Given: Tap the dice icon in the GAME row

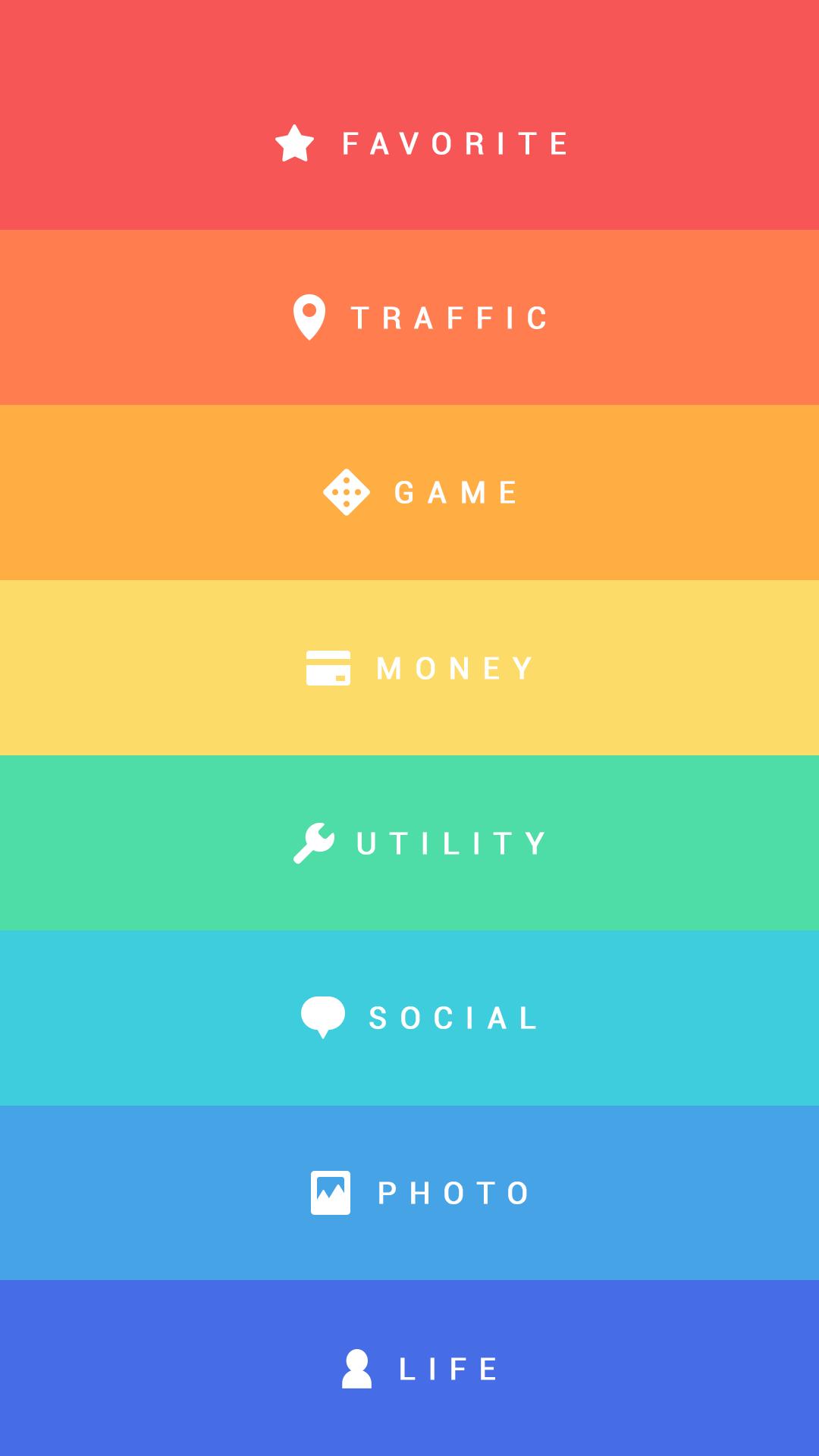Looking at the screenshot, I should (x=346, y=493).
